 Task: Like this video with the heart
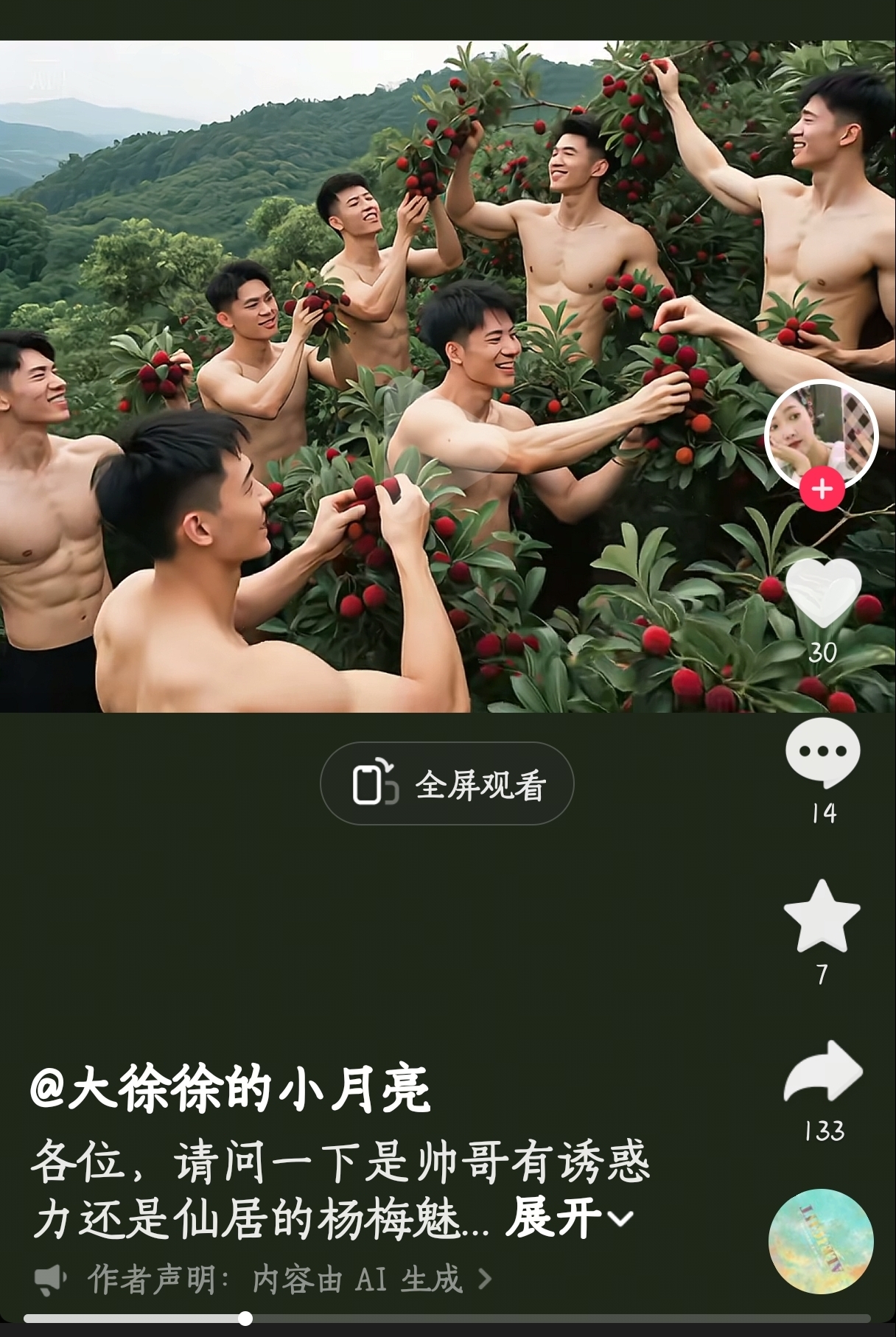click(822, 593)
